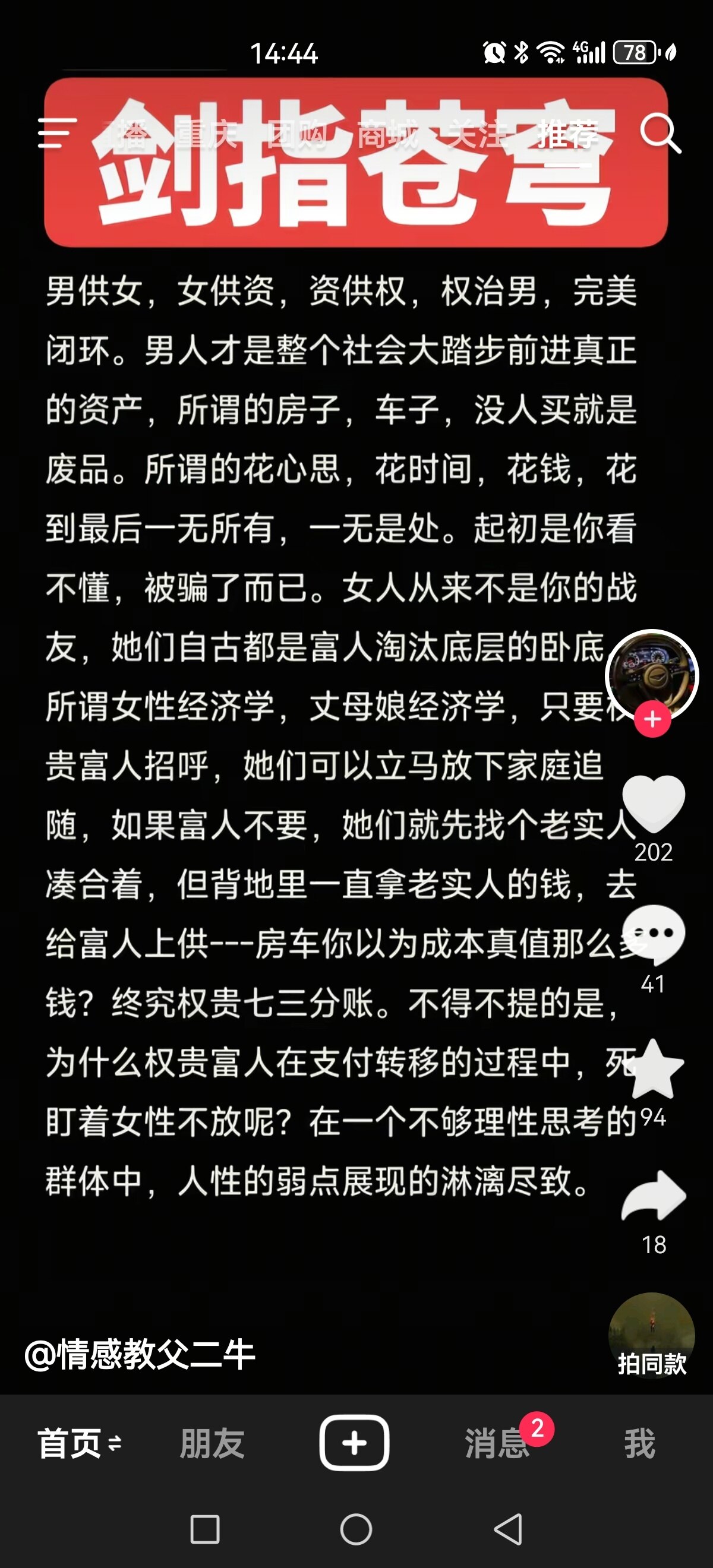Open the 商城 top tab
713x1568 pixels.
pos(387,134)
